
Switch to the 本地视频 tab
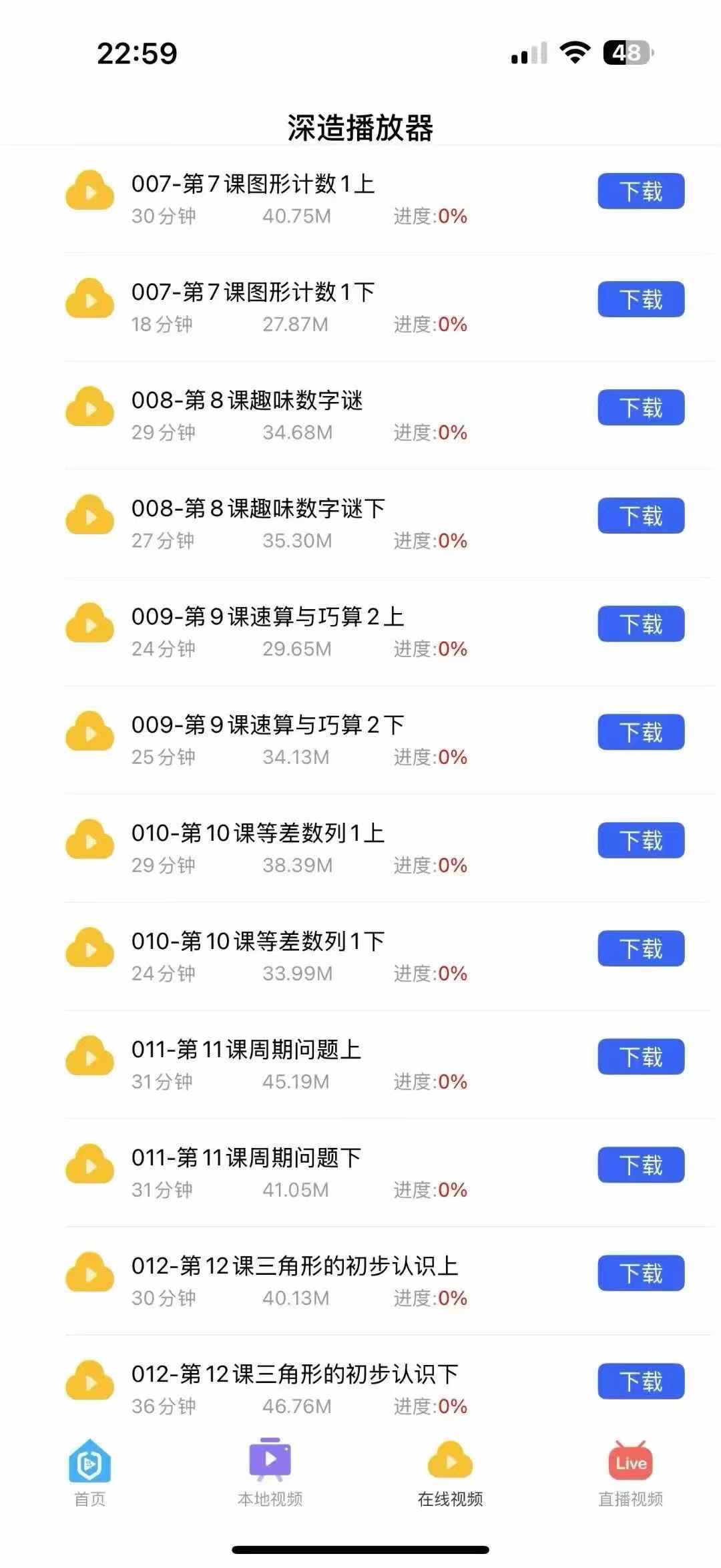pos(270,1473)
